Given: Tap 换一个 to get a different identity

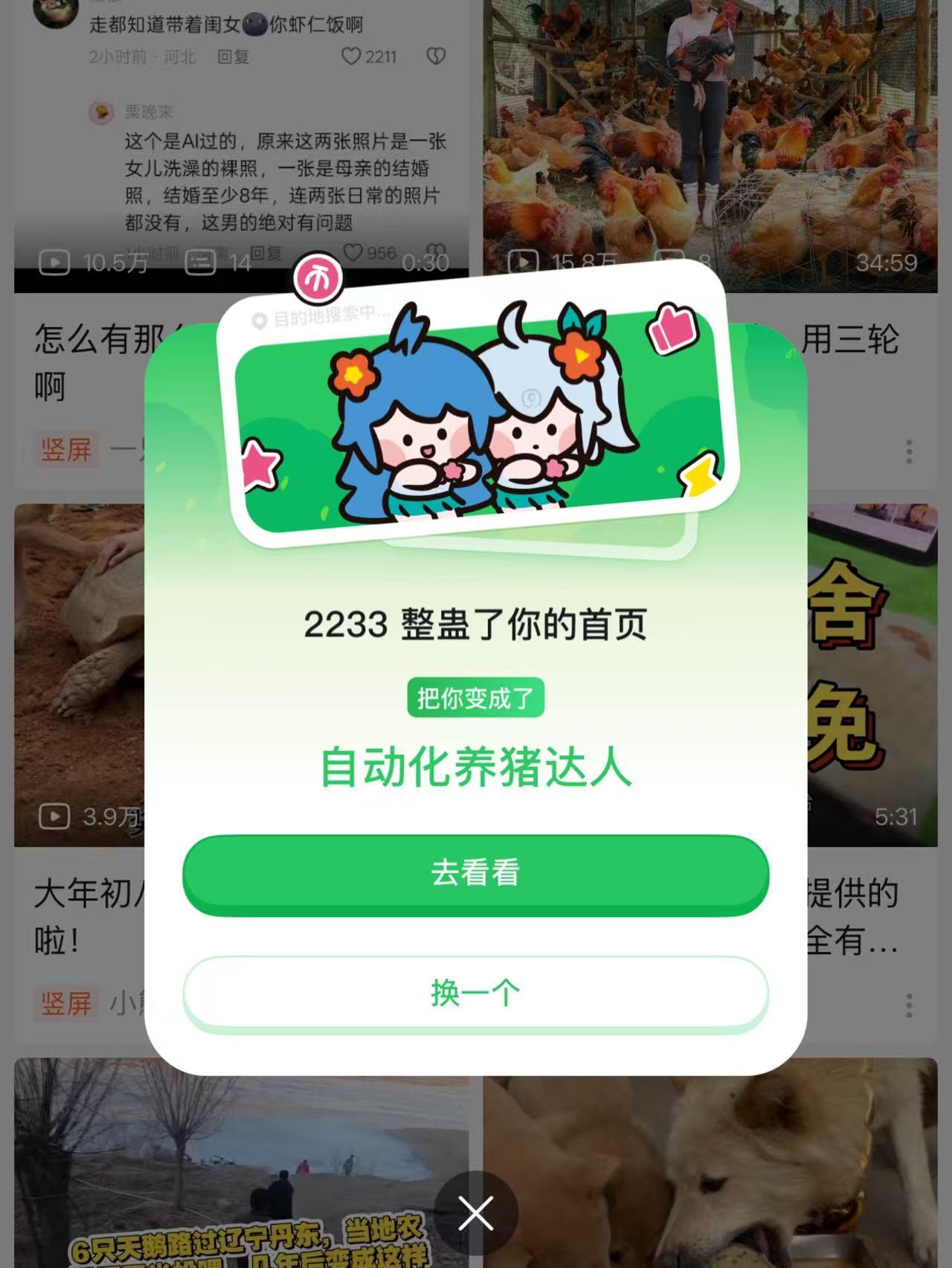Looking at the screenshot, I should click(476, 989).
